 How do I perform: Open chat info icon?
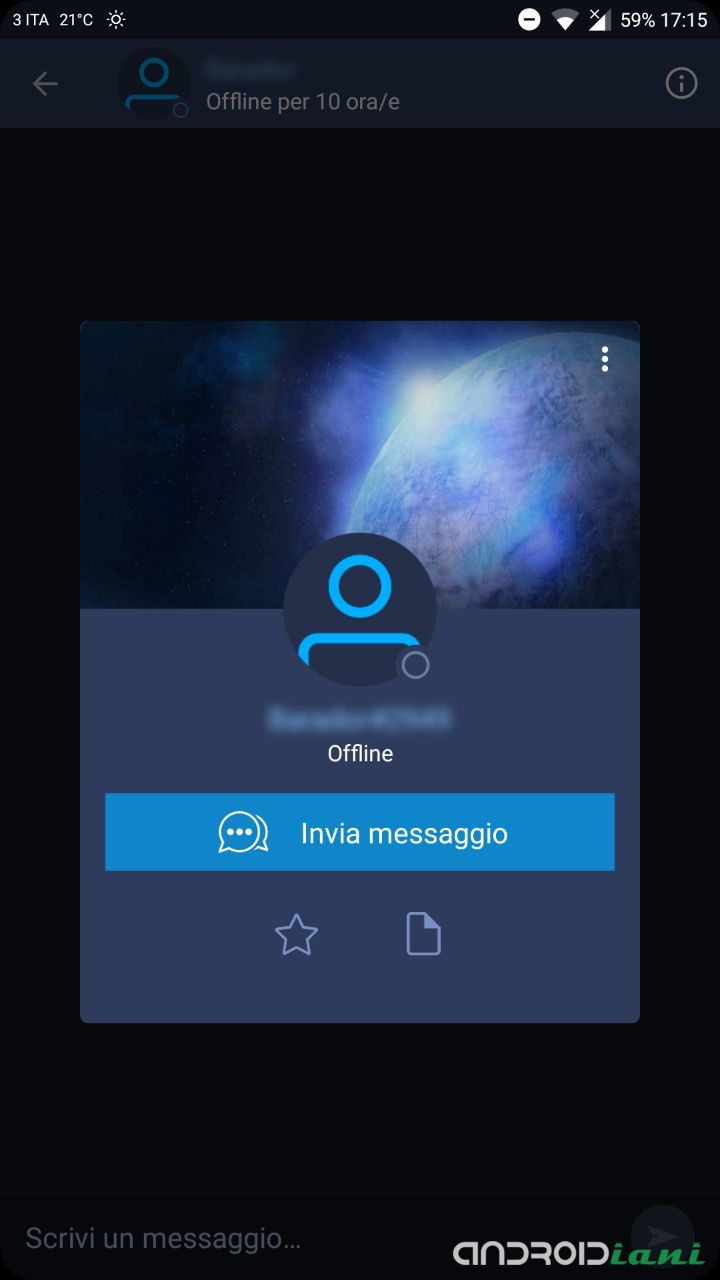pos(681,84)
